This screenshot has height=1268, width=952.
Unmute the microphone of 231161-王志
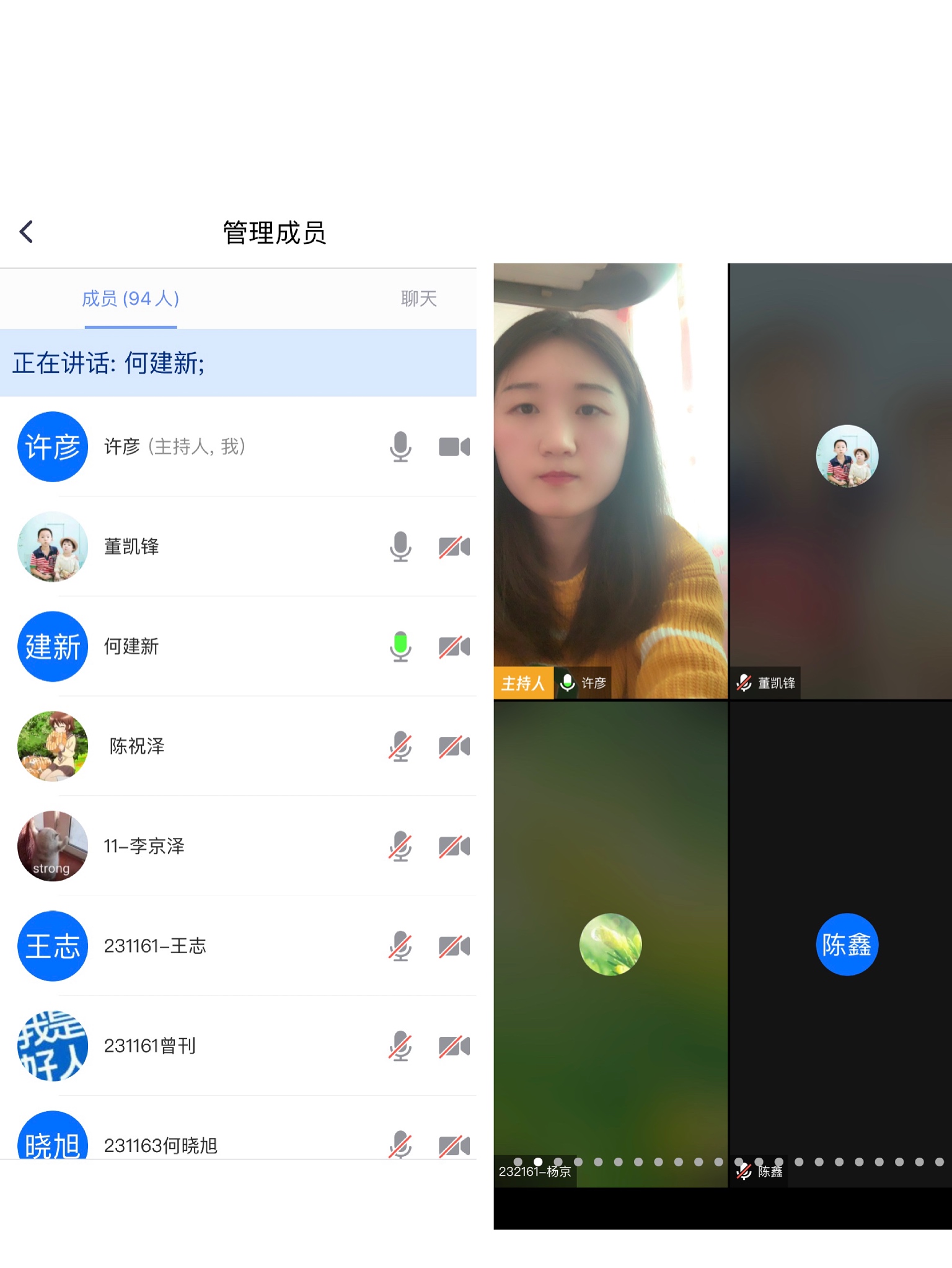(400, 946)
